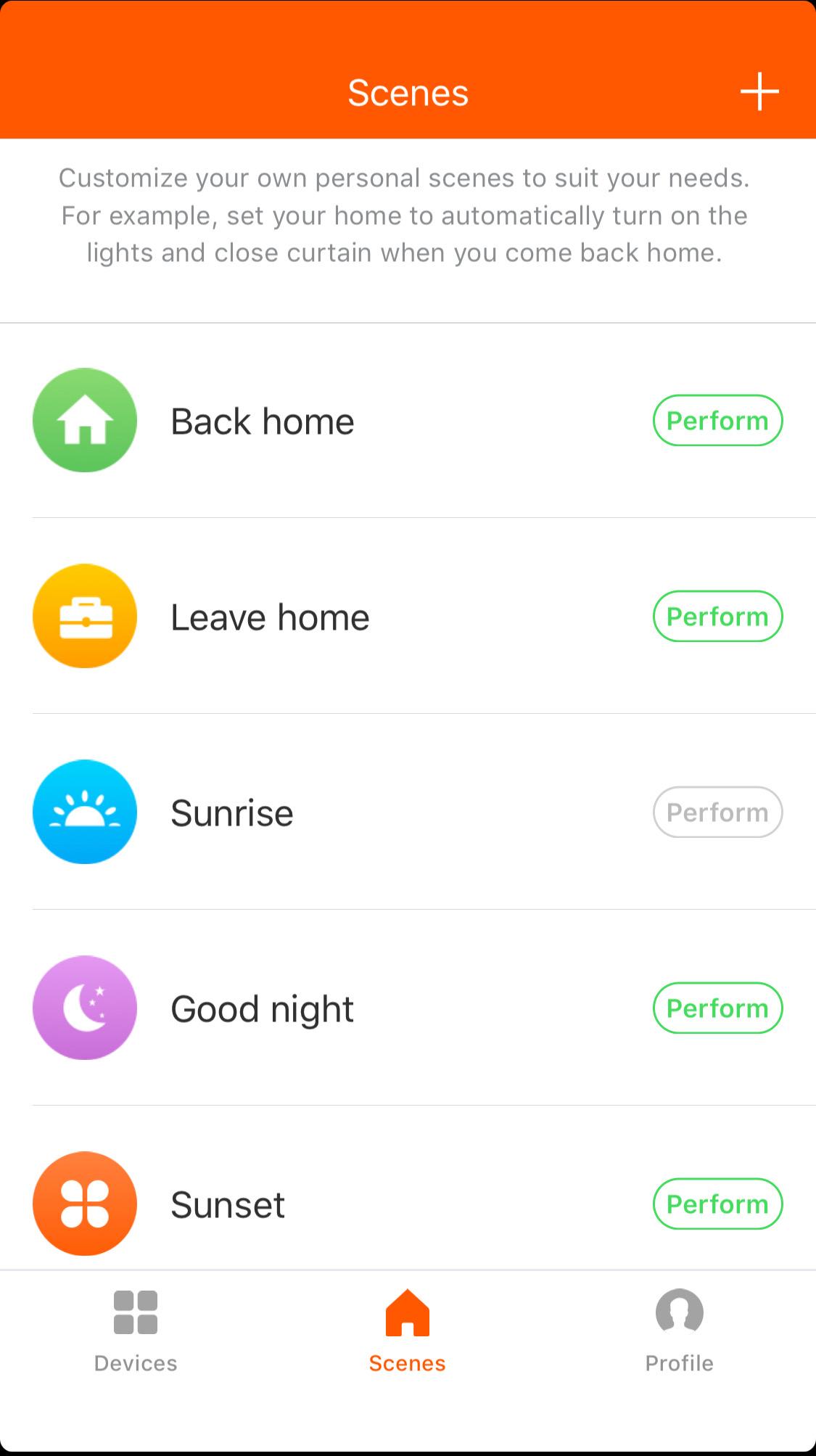This screenshot has width=816, height=1456.
Task: Select the green Back home scene icon
Action: (x=85, y=421)
